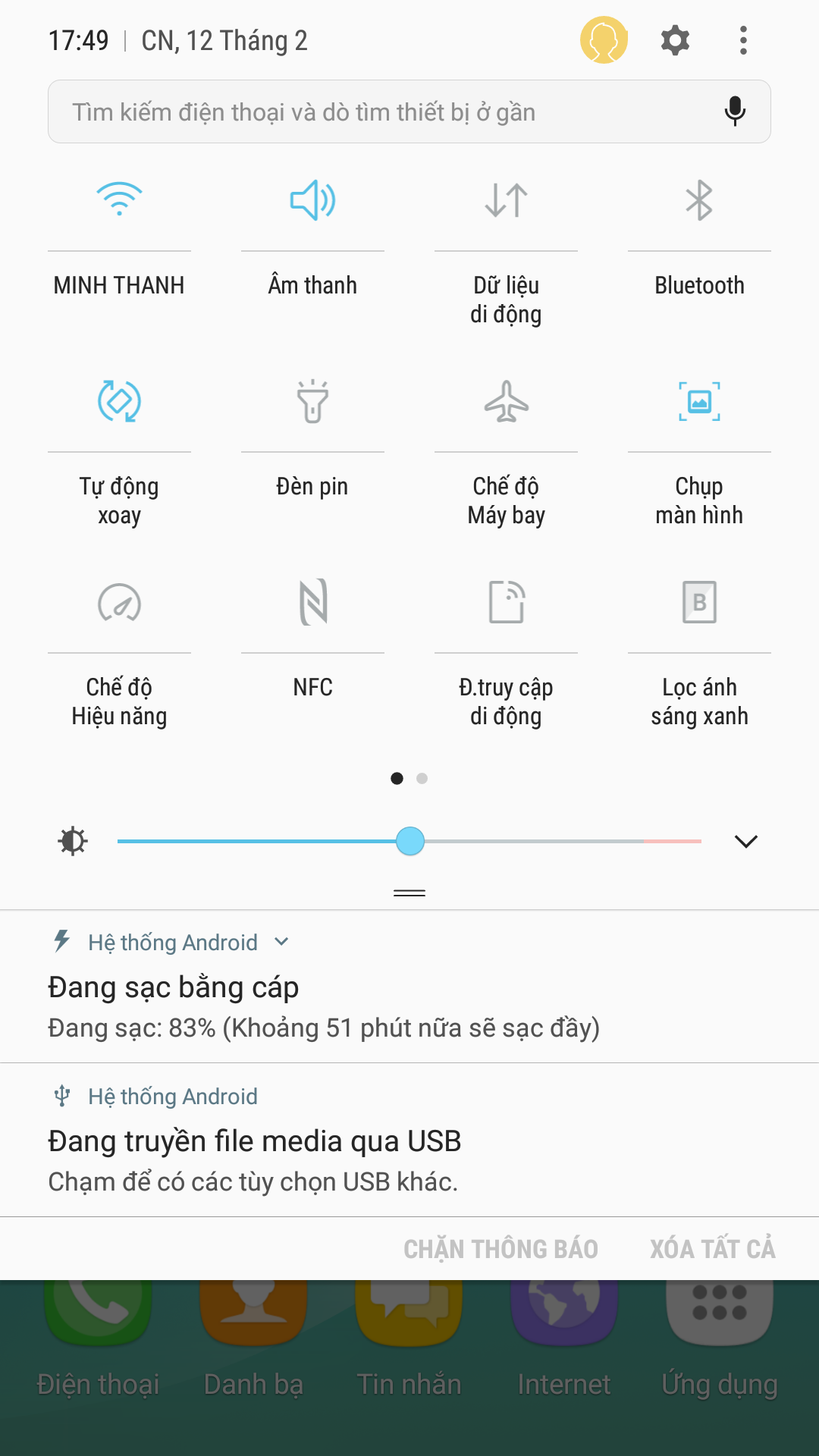Disable Tự động xoay auto-rotate
This screenshot has width=819, height=1456.
pos(119,401)
